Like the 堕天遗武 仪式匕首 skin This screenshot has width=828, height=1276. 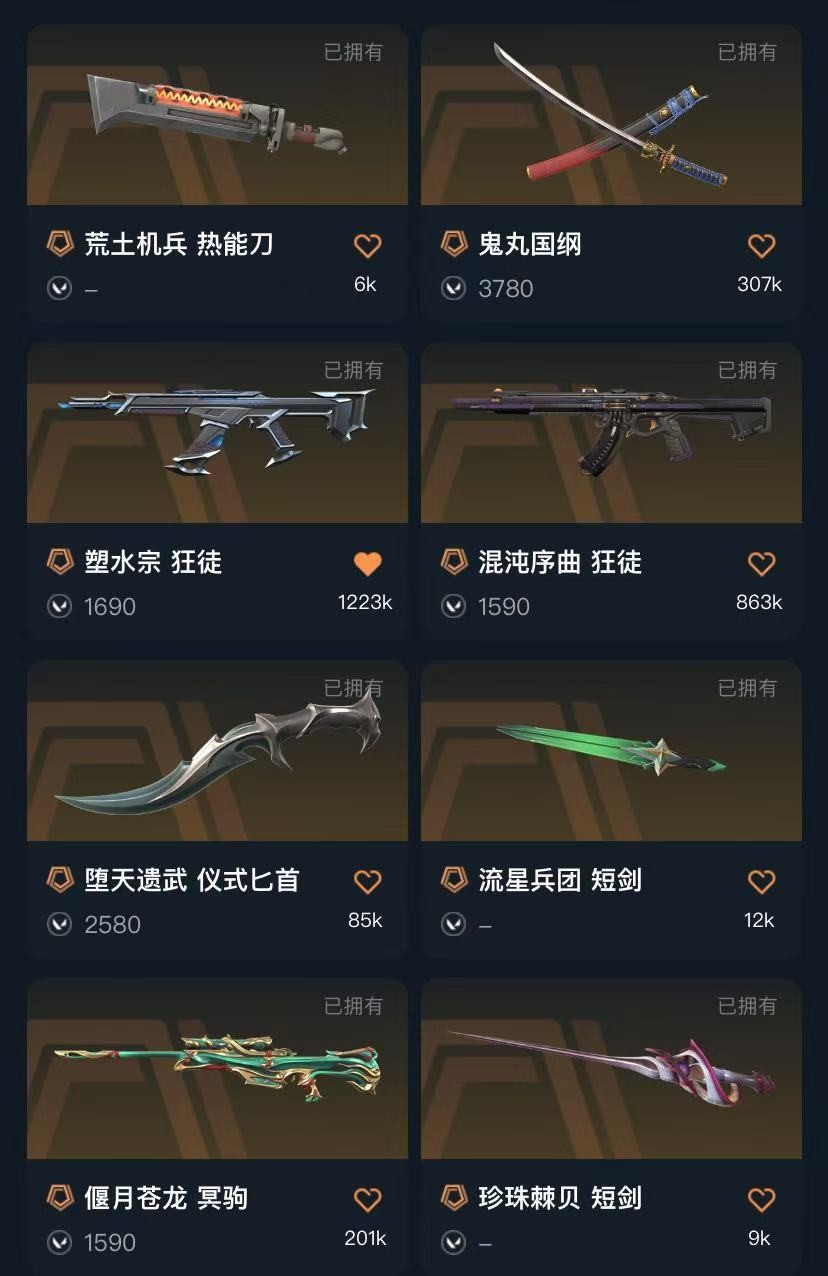point(367,881)
